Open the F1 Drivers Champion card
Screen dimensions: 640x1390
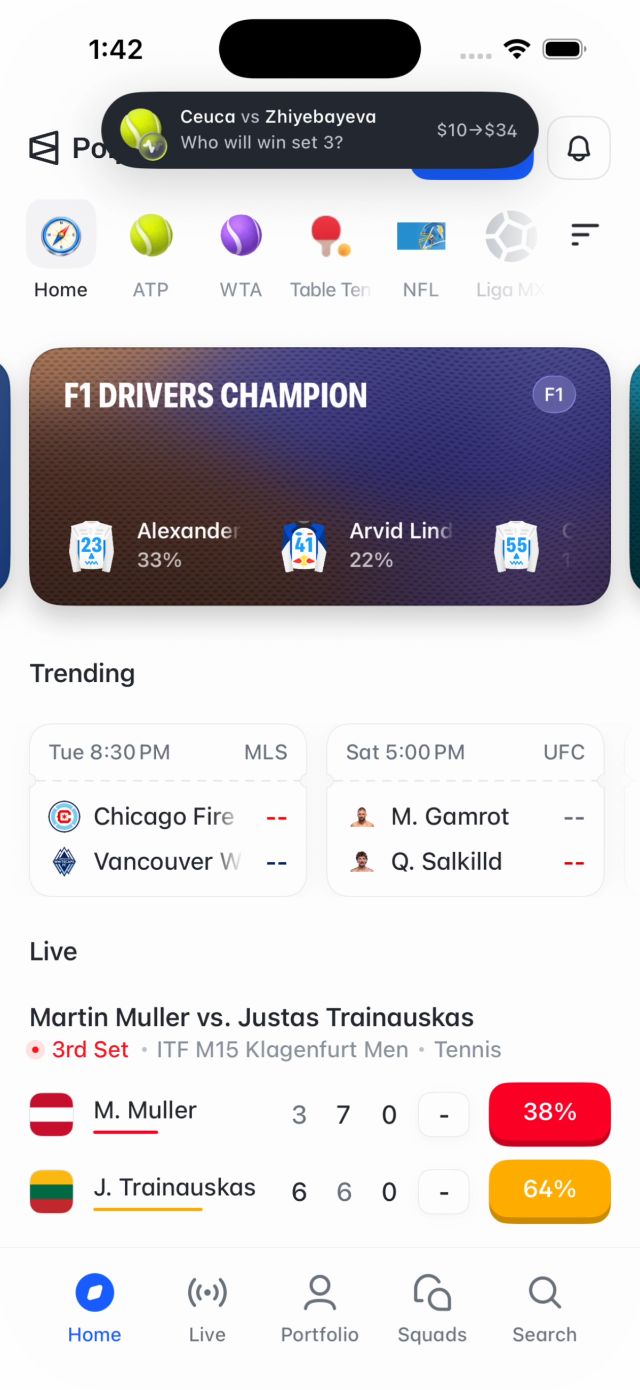pyautogui.click(x=320, y=476)
